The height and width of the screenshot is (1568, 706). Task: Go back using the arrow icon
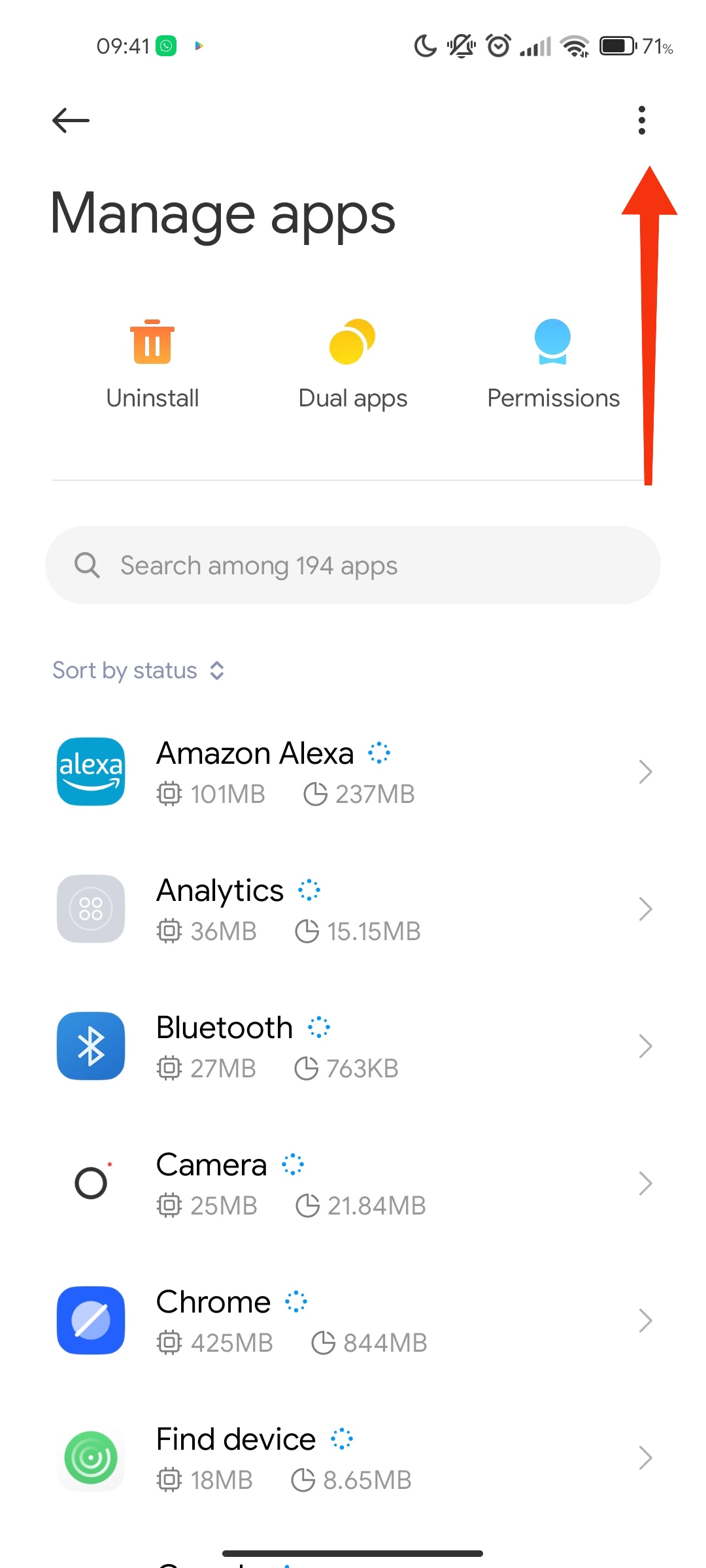[x=71, y=120]
